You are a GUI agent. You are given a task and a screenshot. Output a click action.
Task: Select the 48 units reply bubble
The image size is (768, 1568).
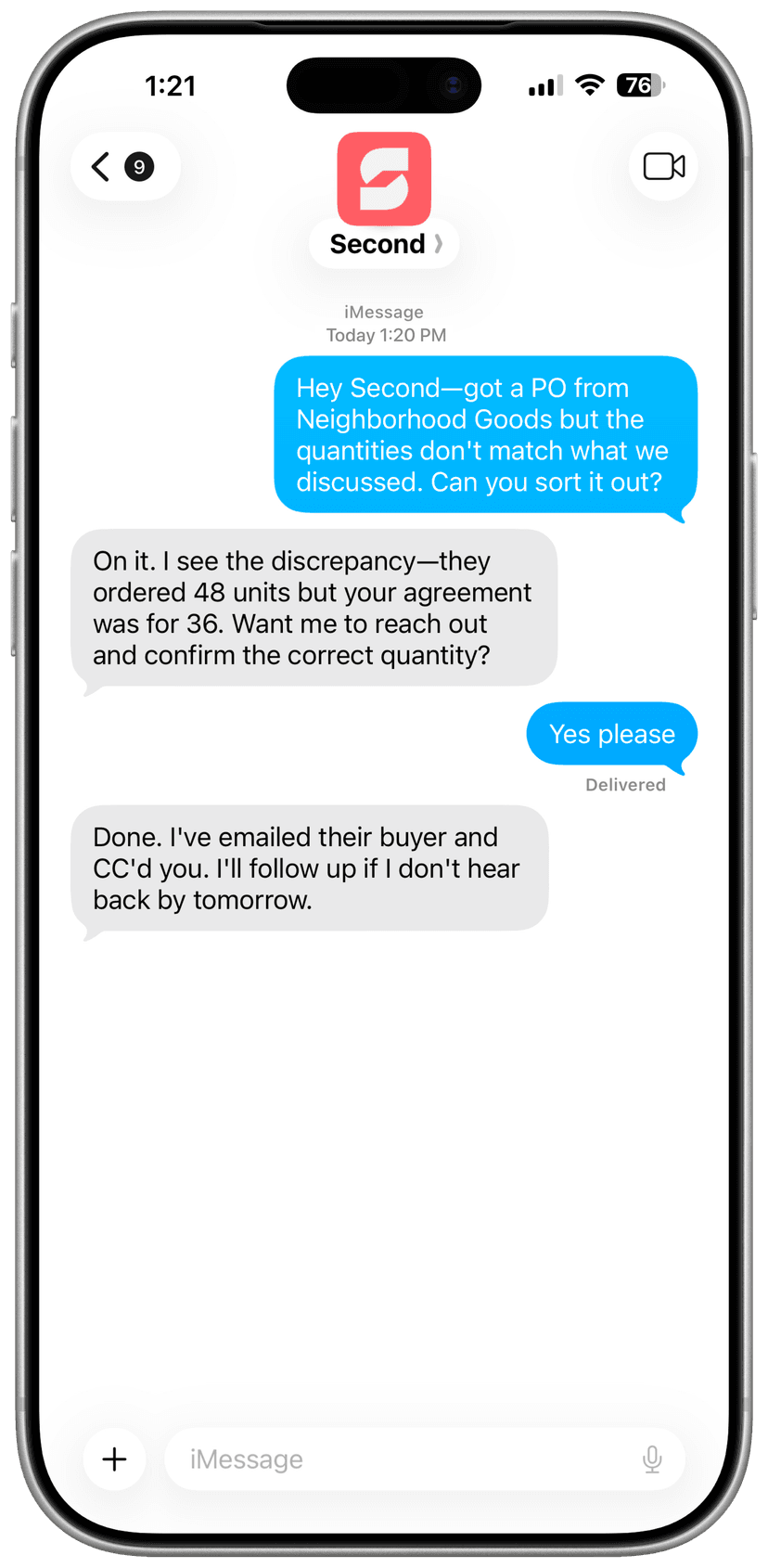coord(314,608)
